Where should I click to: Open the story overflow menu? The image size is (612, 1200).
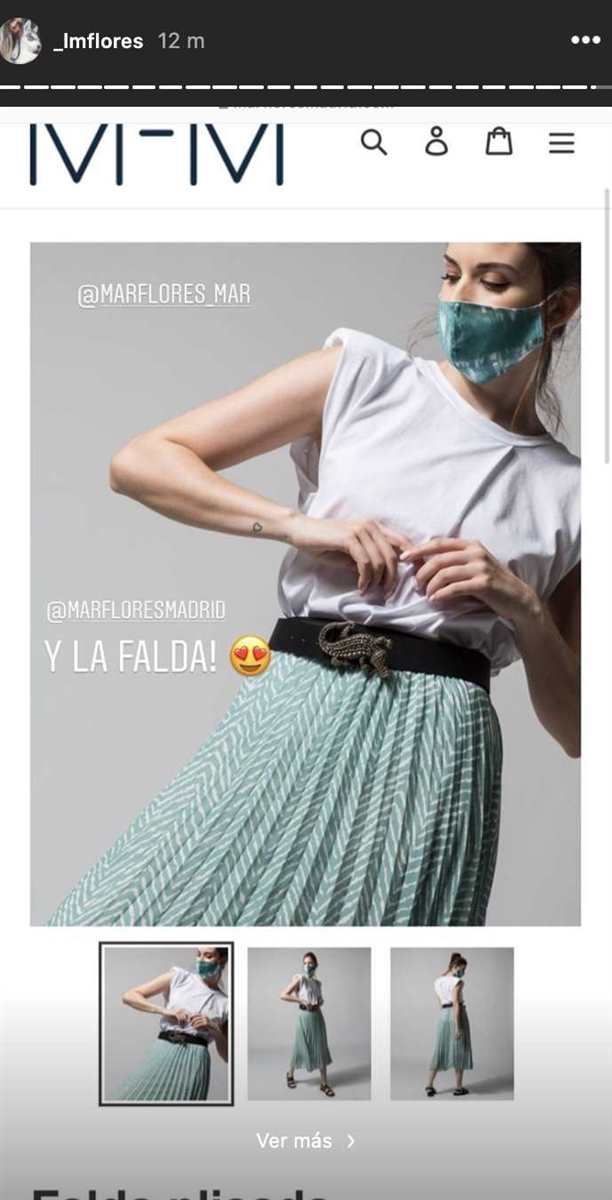[x=585, y=40]
